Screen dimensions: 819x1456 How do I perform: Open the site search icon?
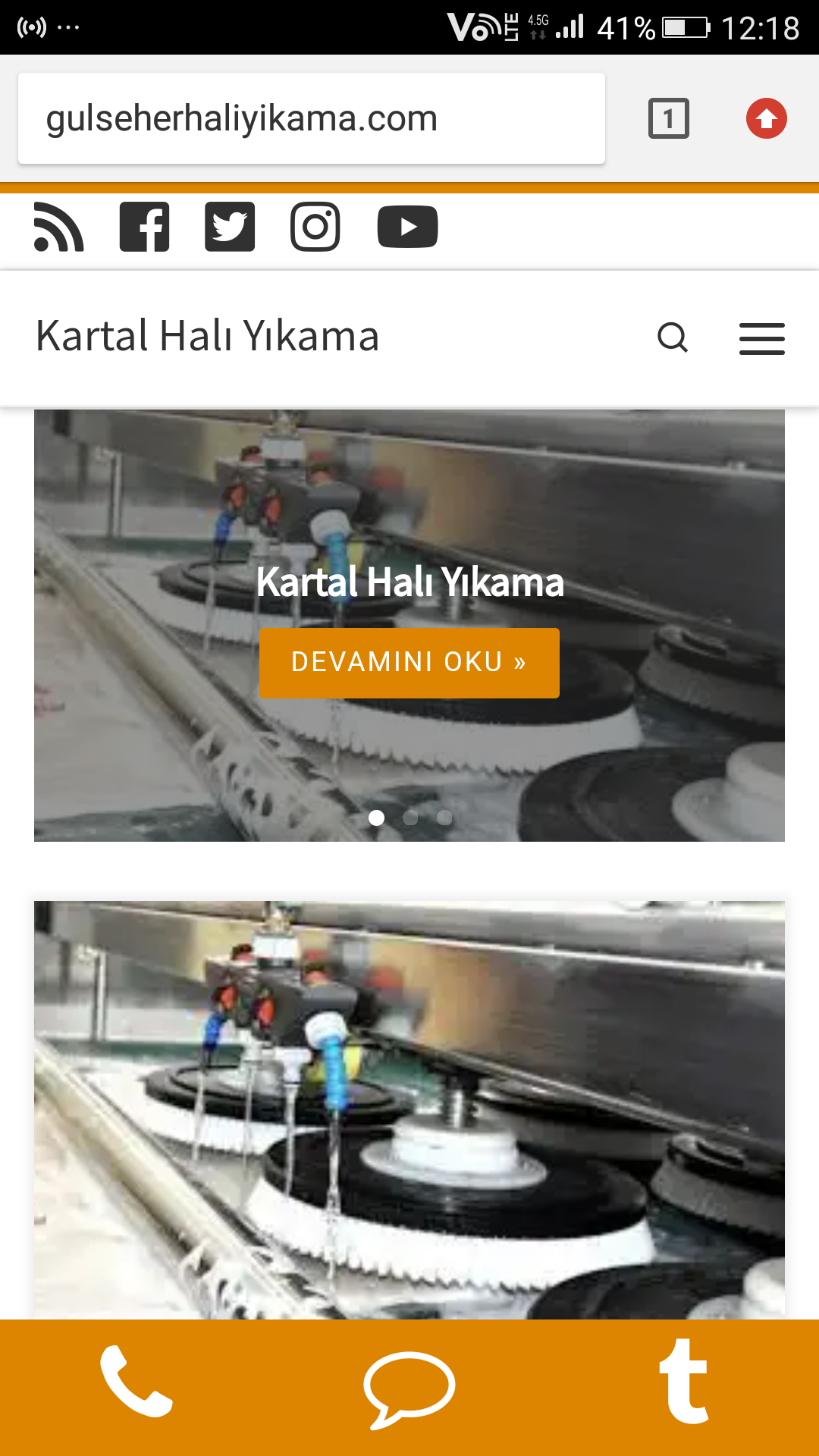click(673, 337)
